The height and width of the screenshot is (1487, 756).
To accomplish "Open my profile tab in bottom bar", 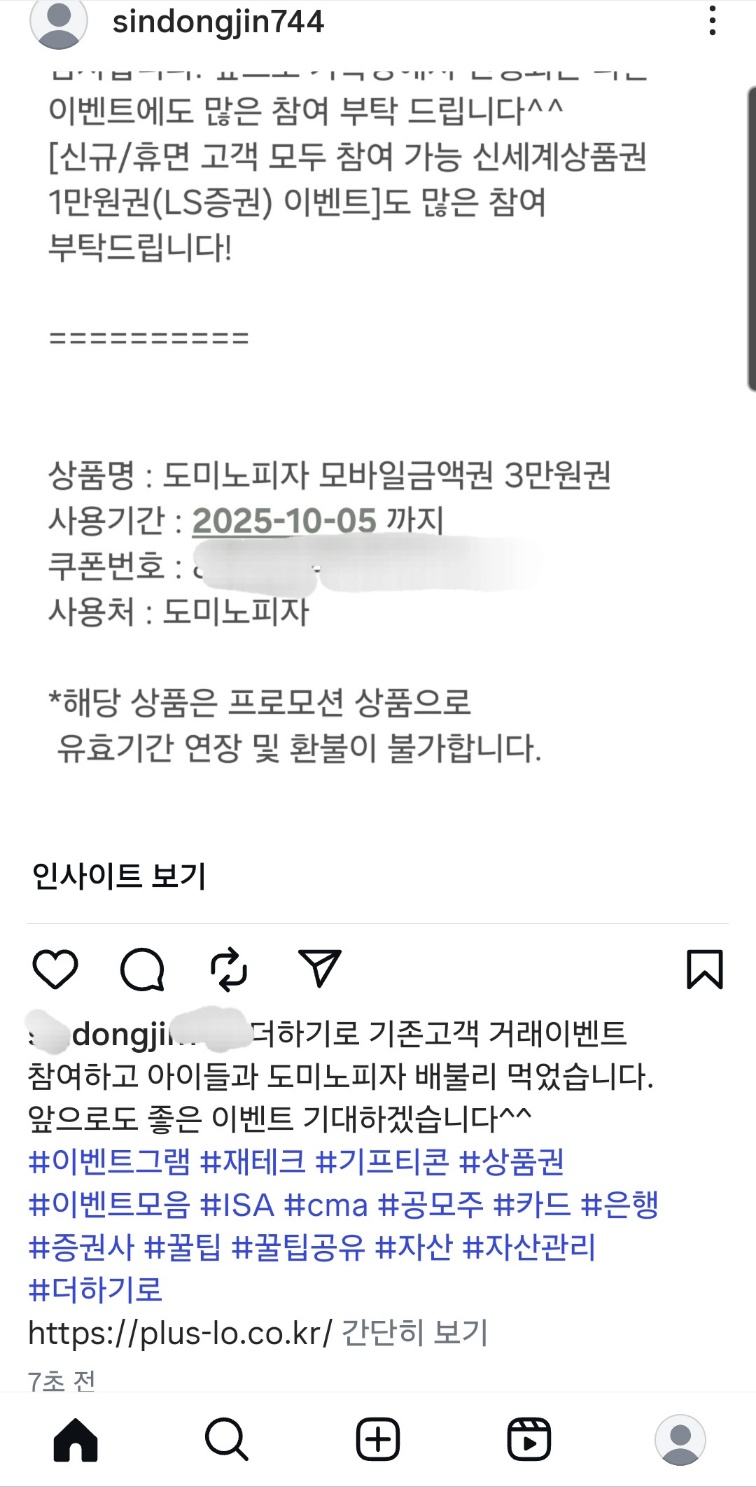I will (x=680, y=1440).
